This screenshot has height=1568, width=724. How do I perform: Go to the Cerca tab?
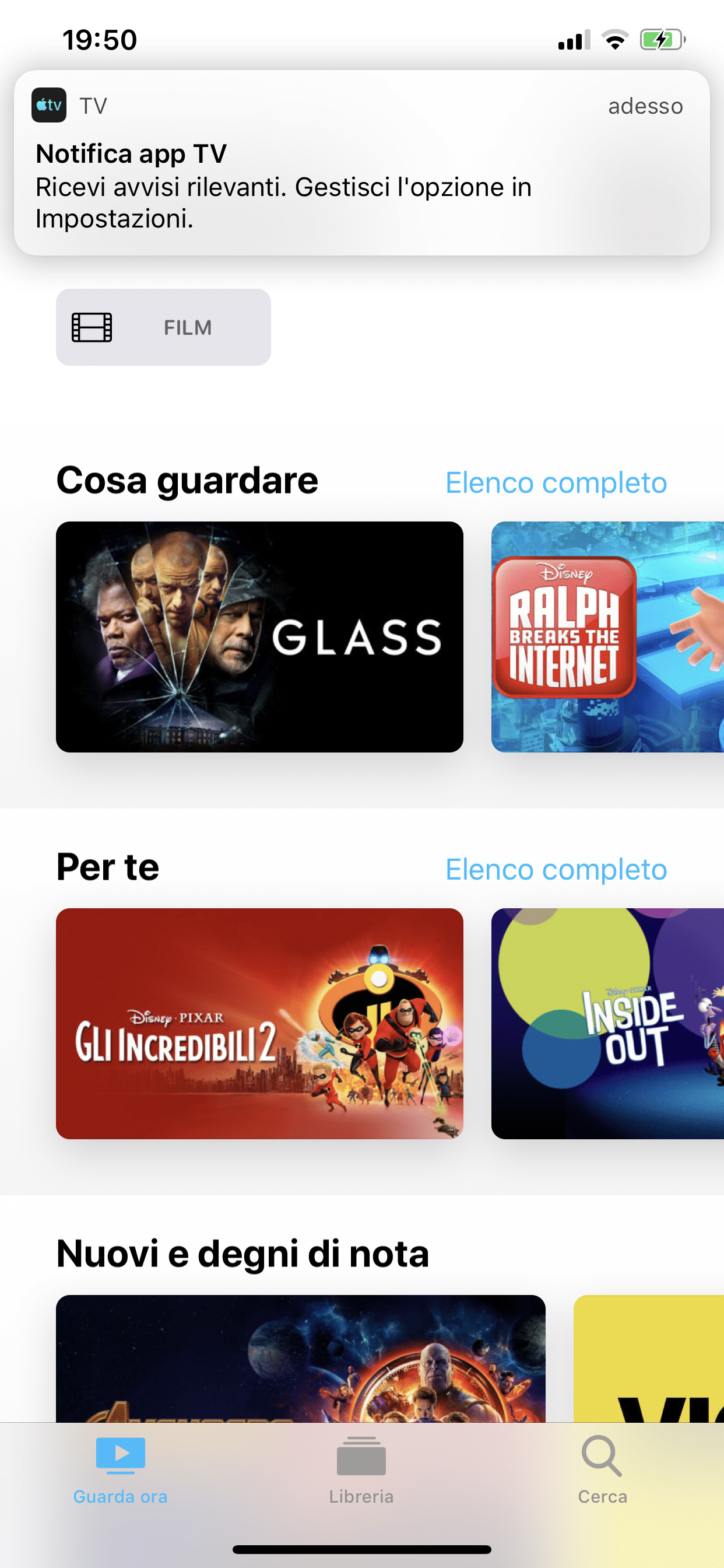tap(602, 1469)
